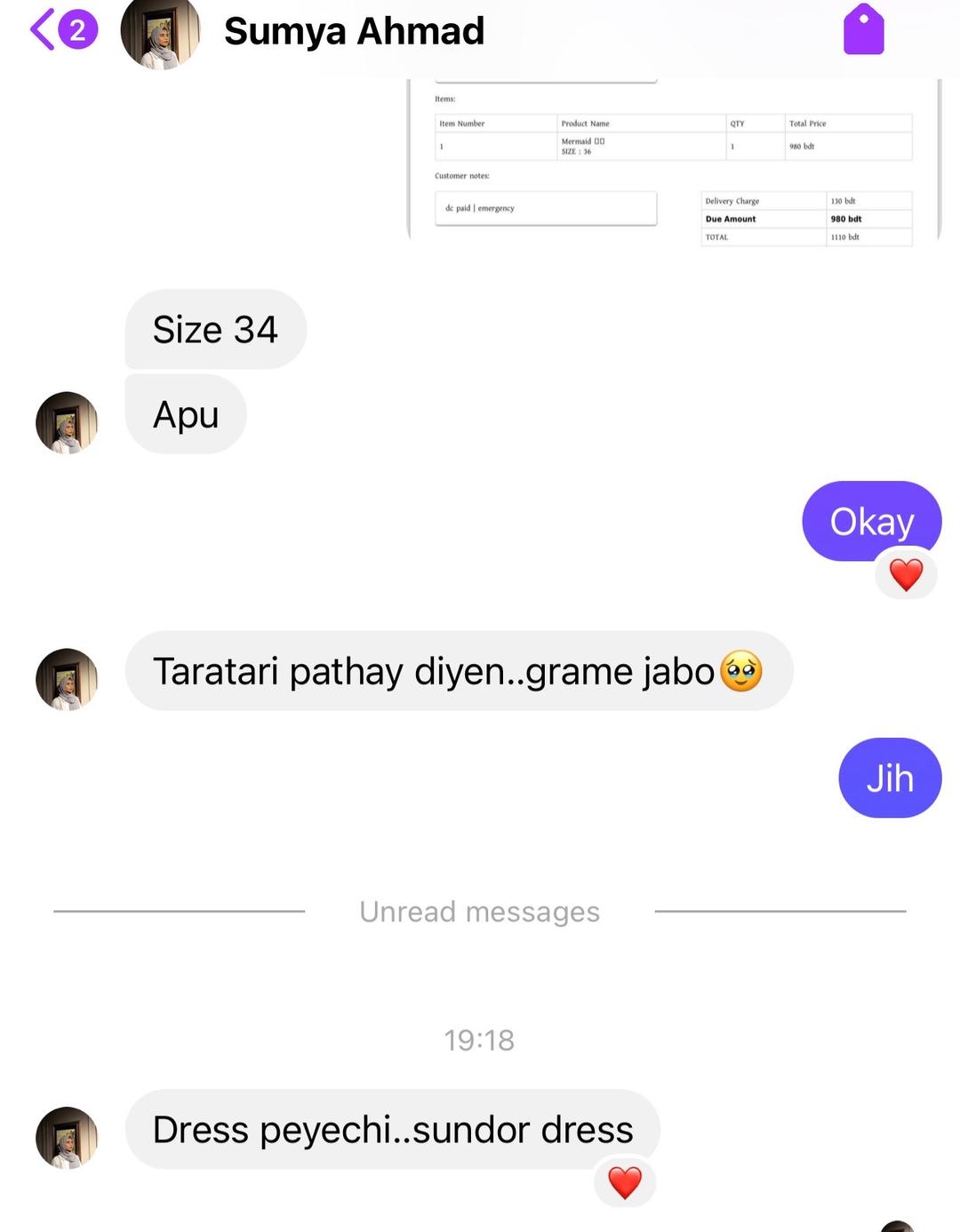Select the 'Okay' sent message bubble
960x1232 pixels.
pyautogui.click(x=871, y=521)
